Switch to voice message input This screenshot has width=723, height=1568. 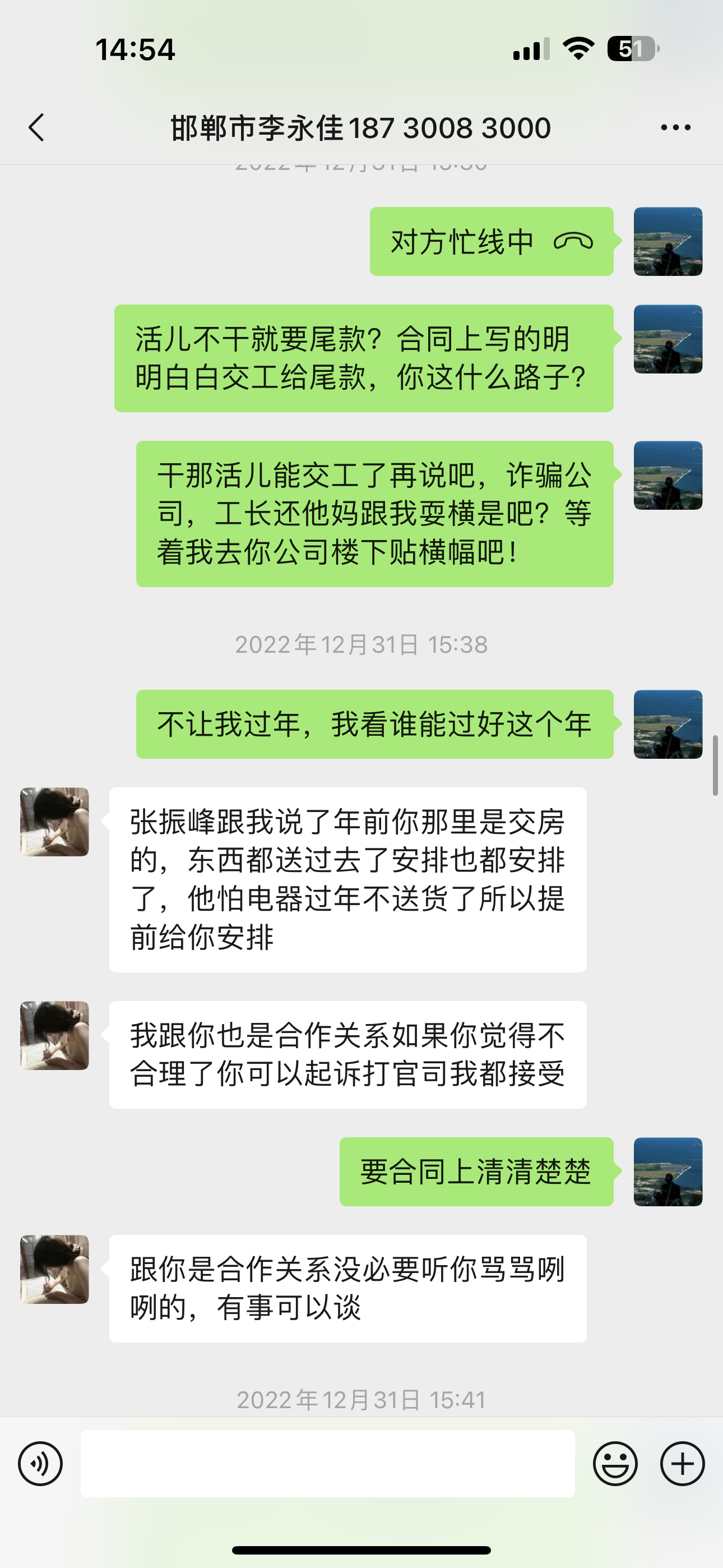point(40,1464)
